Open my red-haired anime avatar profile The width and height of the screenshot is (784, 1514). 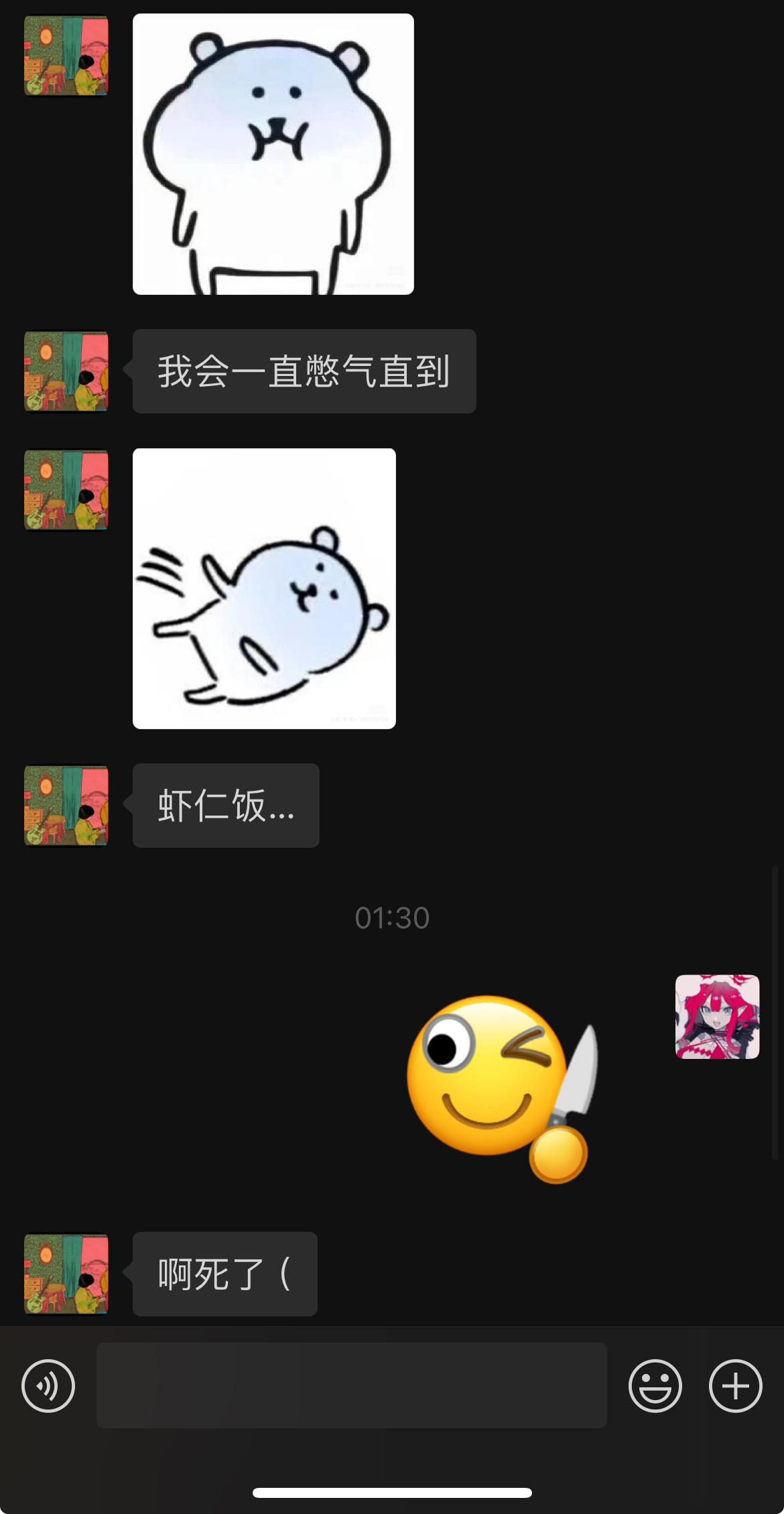click(717, 1017)
